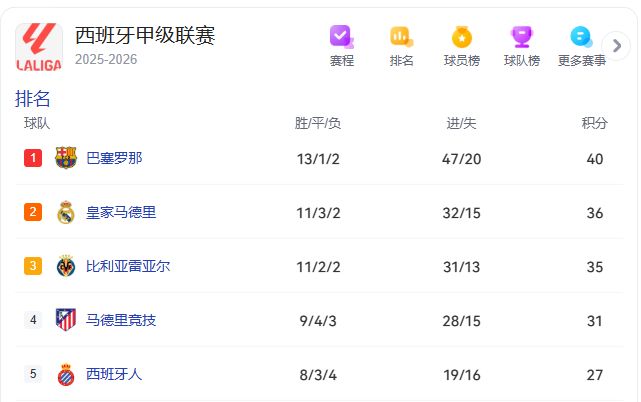The height and width of the screenshot is (402, 641).
Task: View the 球队榜 team leaderboard
Action: tap(521, 45)
